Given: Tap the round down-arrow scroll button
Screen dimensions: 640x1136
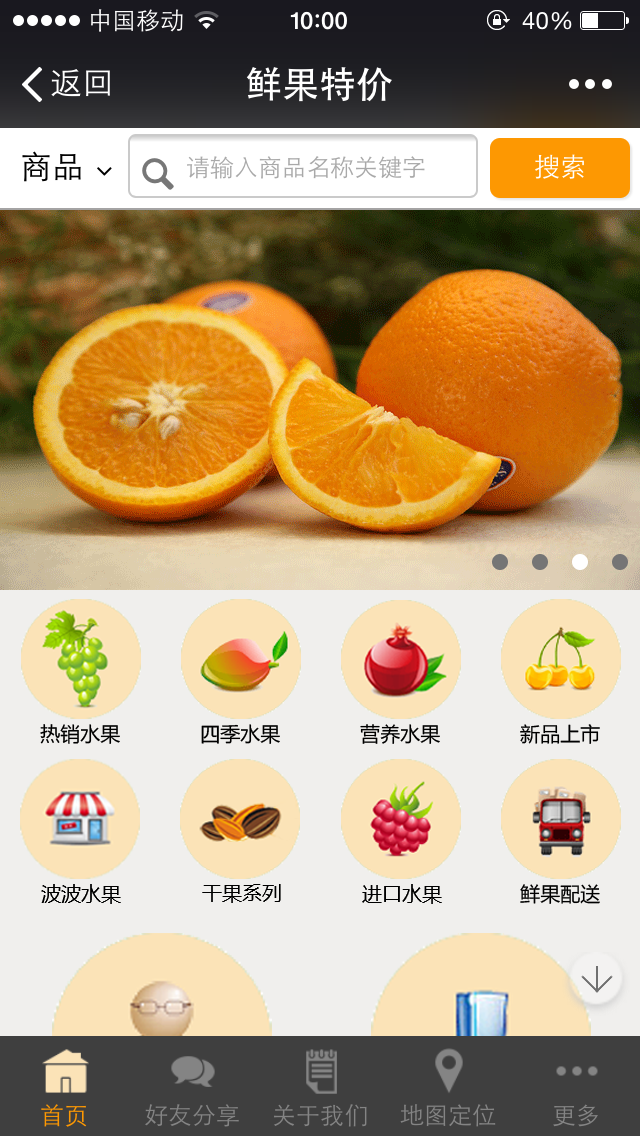Looking at the screenshot, I should click(596, 979).
